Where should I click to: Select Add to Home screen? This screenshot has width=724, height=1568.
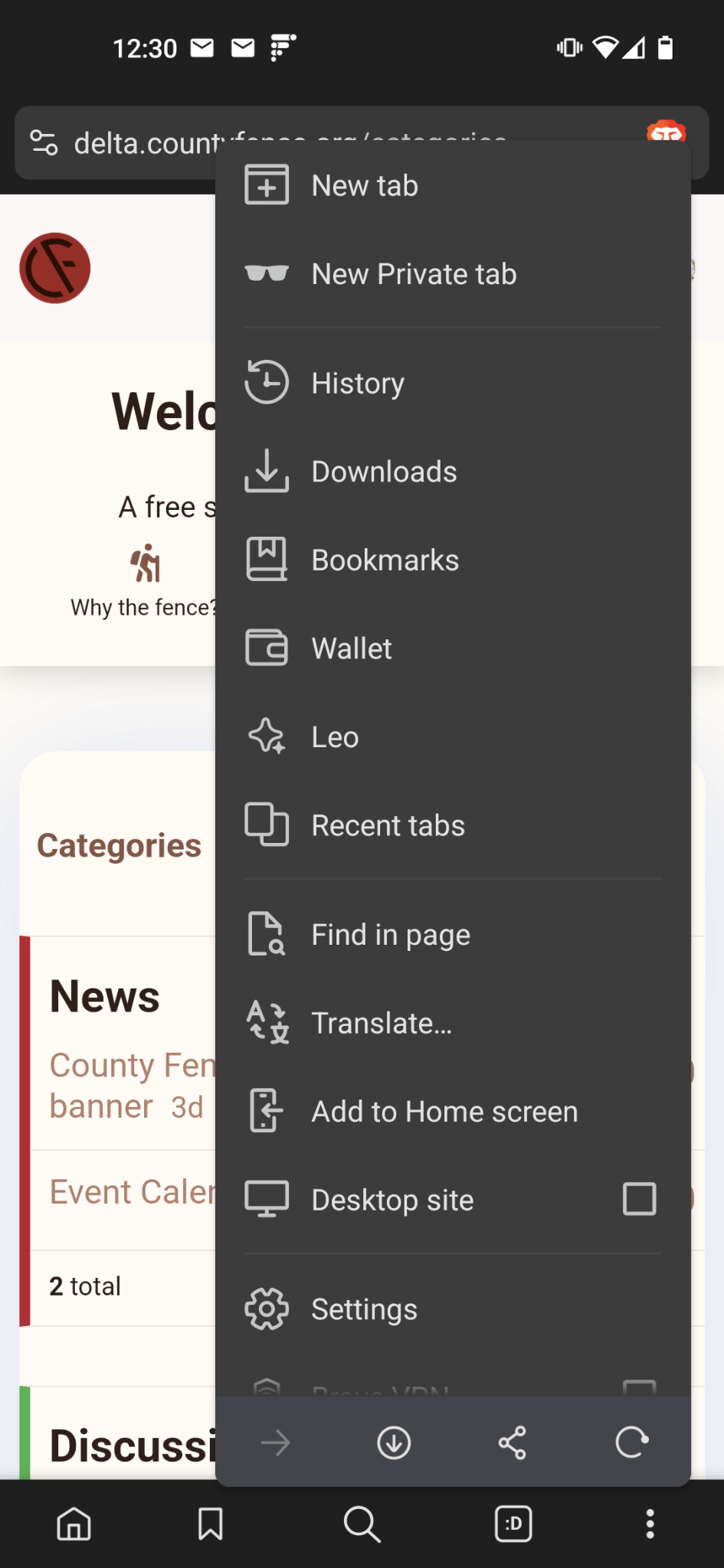[x=453, y=1112]
